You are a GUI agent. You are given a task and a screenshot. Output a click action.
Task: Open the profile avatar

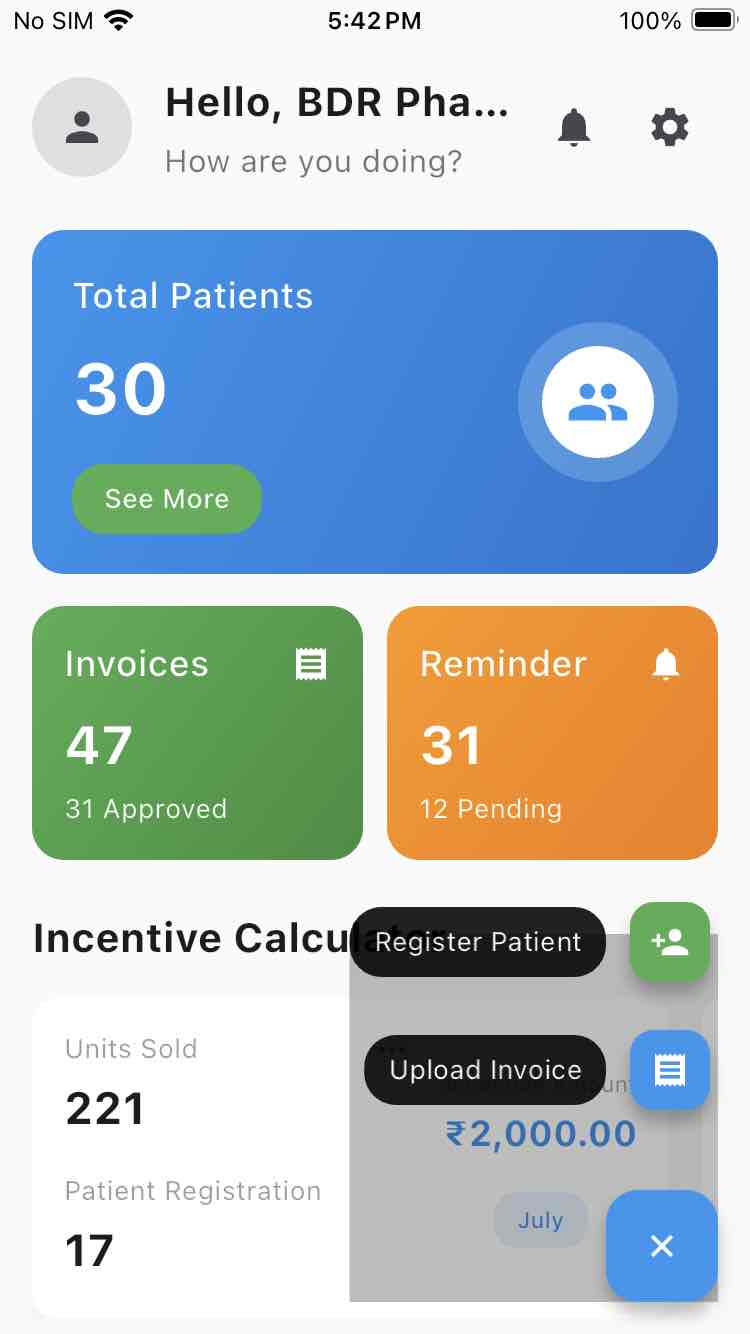tap(82, 128)
